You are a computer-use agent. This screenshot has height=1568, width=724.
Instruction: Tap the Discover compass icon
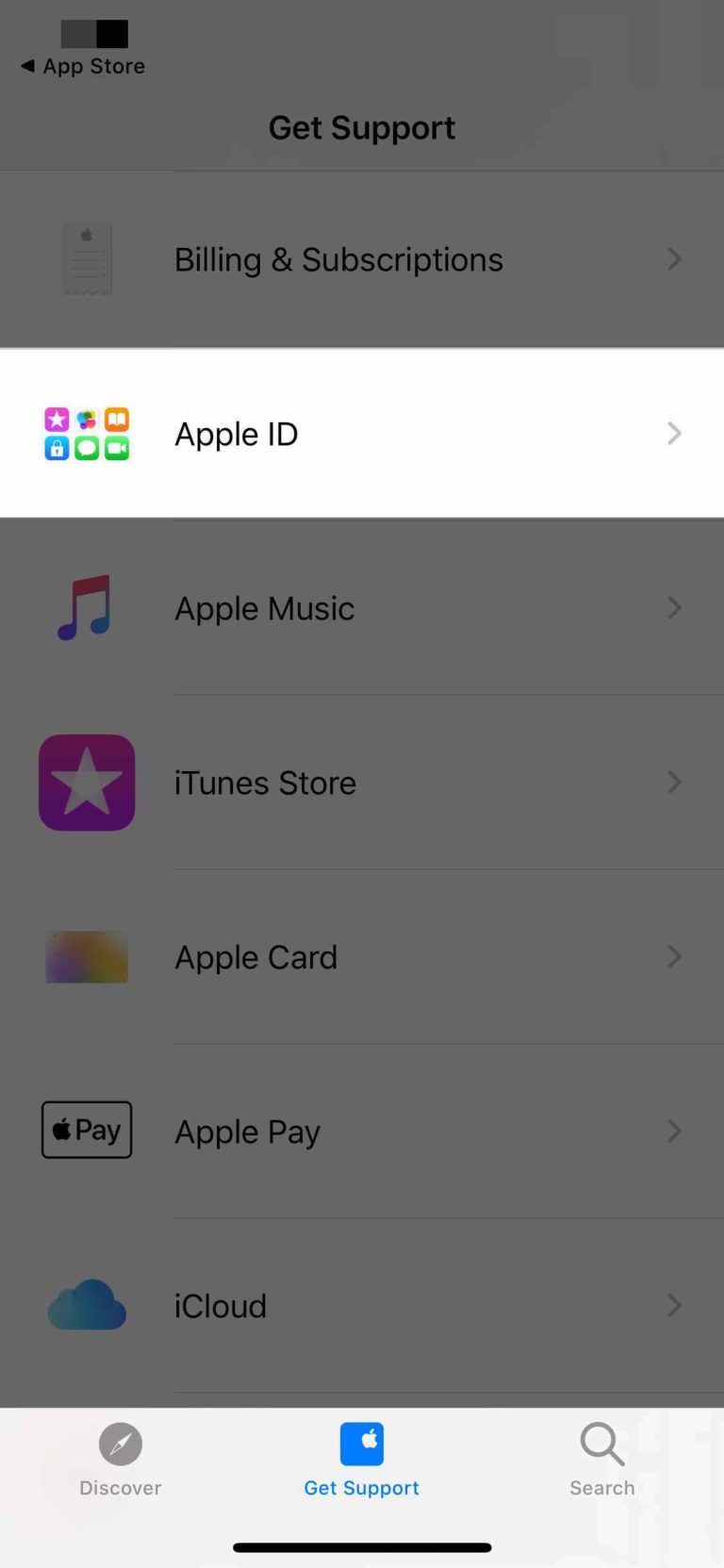[x=120, y=1444]
